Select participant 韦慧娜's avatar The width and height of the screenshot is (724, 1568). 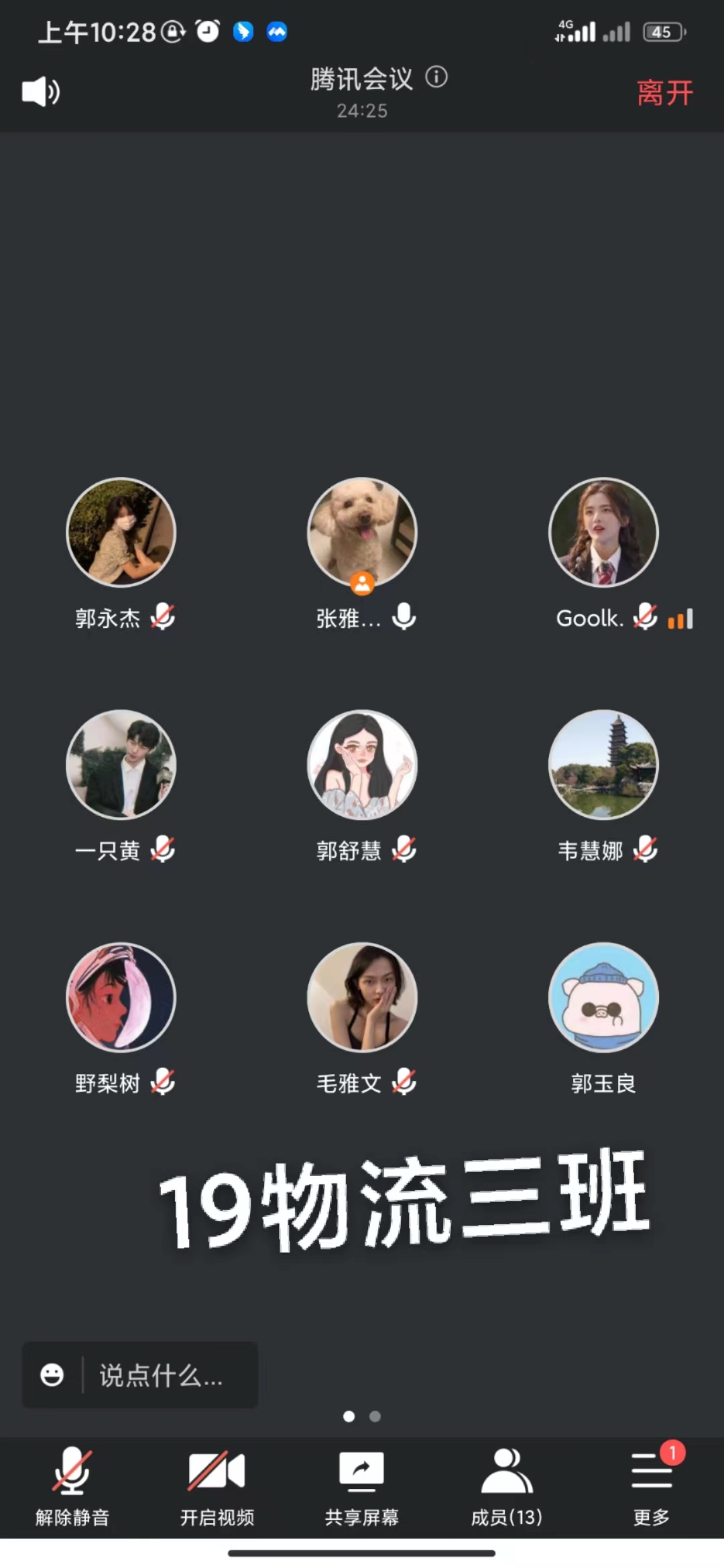603,765
